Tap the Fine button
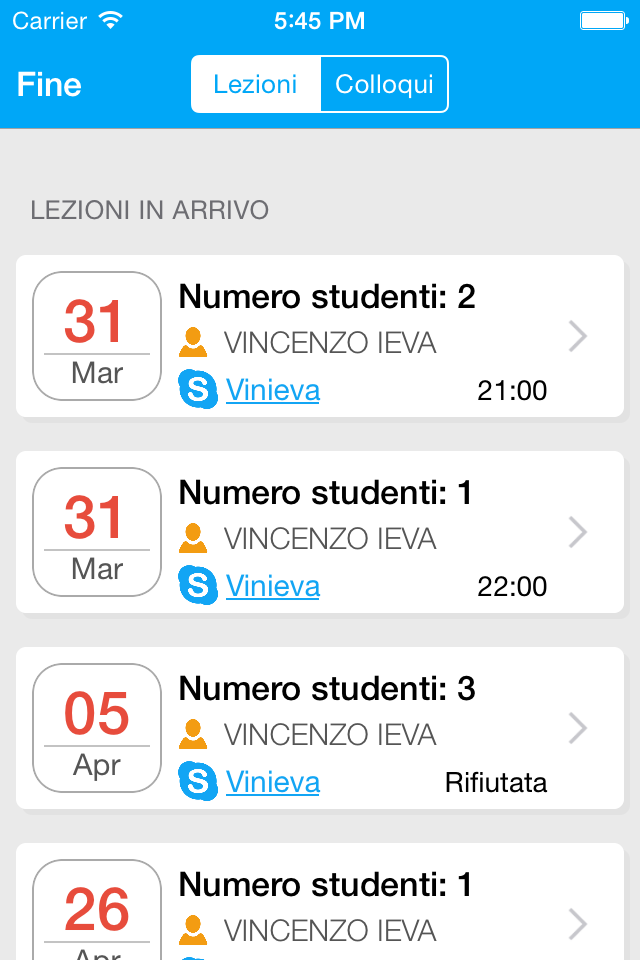 pyautogui.click(x=49, y=85)
